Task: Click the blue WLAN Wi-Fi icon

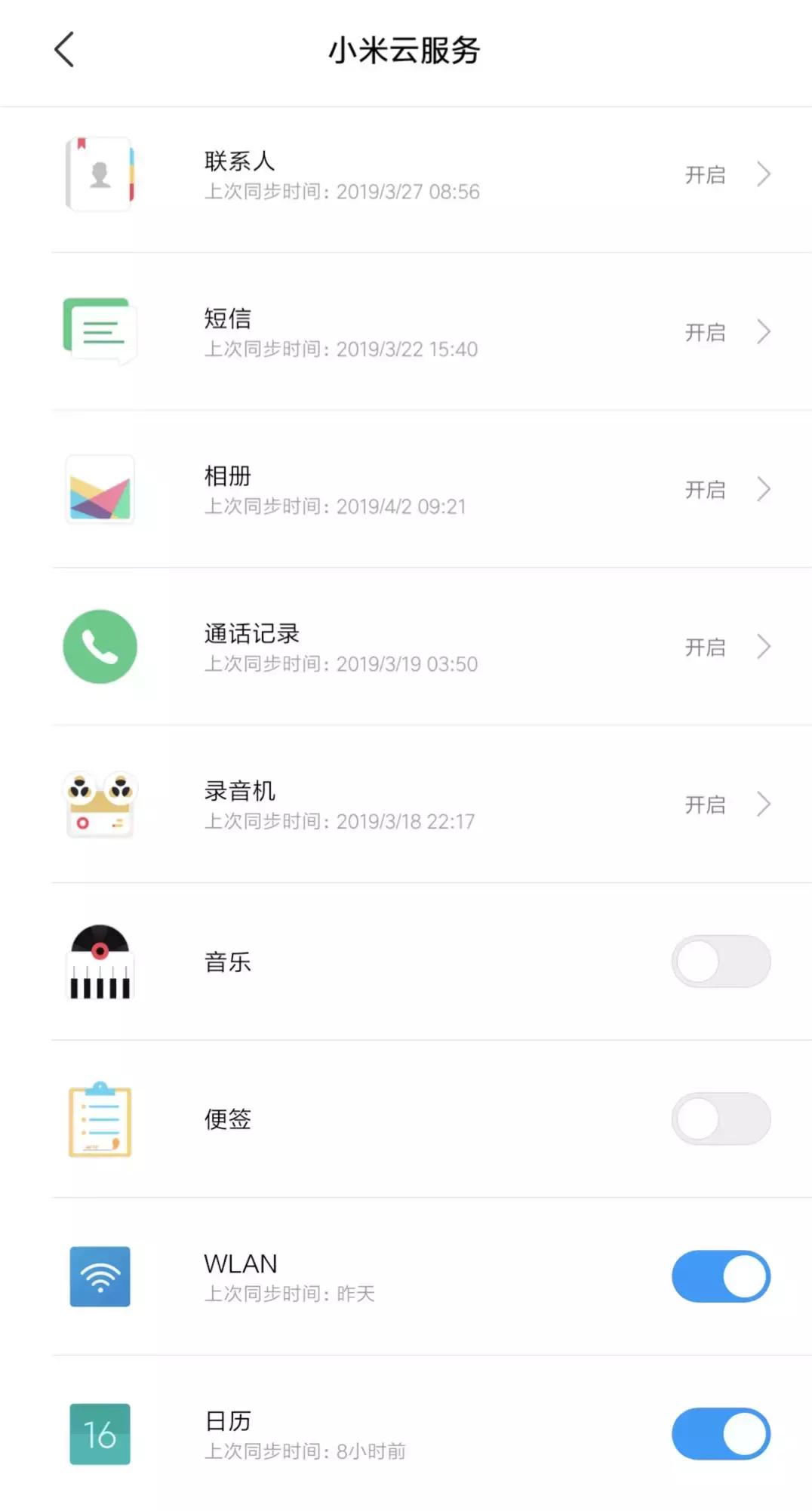Action: point(100,1277)
